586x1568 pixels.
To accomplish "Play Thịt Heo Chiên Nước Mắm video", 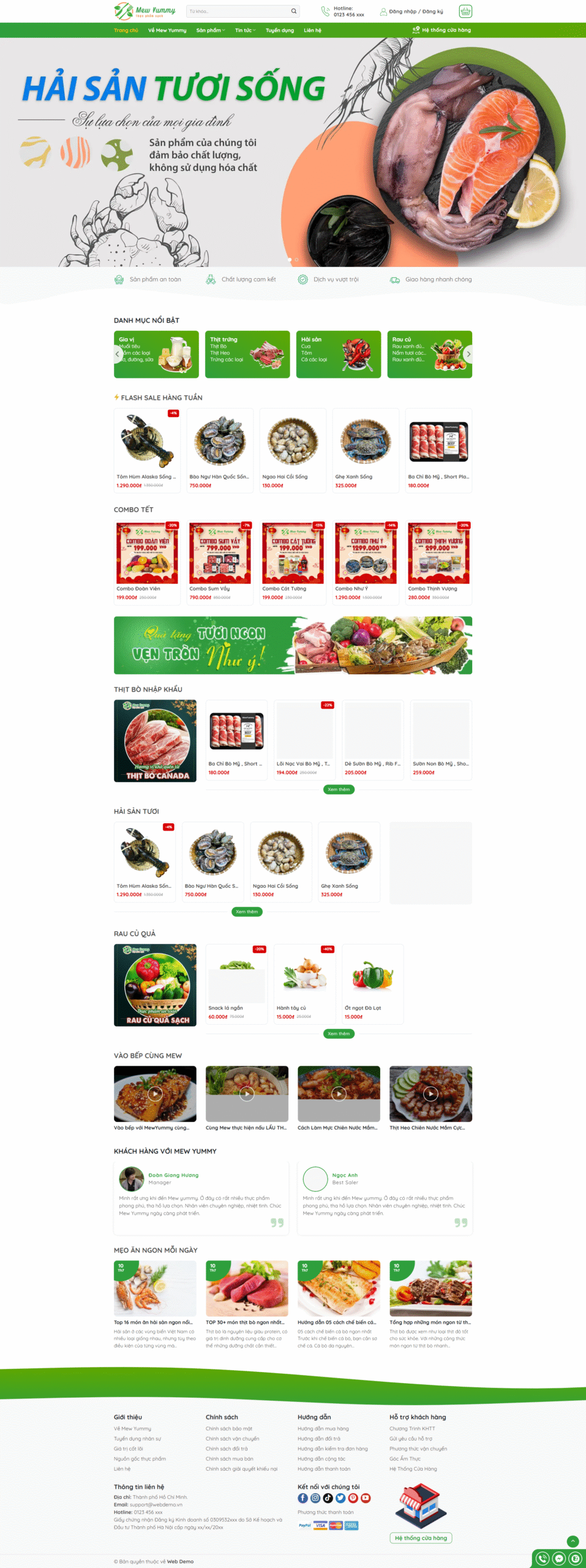I will coord(430,1094).
